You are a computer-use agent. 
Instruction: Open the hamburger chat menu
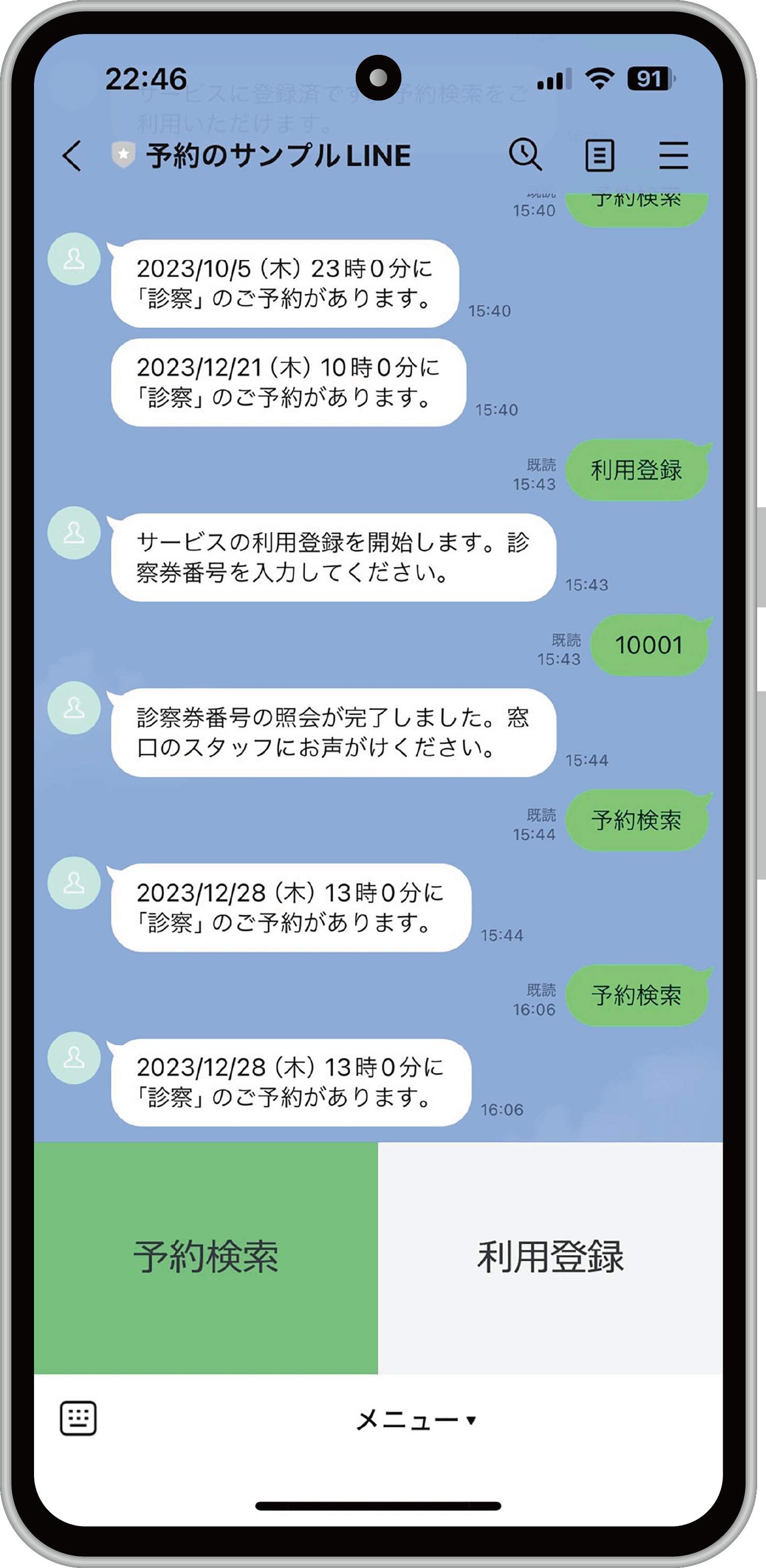pos(673,155)
